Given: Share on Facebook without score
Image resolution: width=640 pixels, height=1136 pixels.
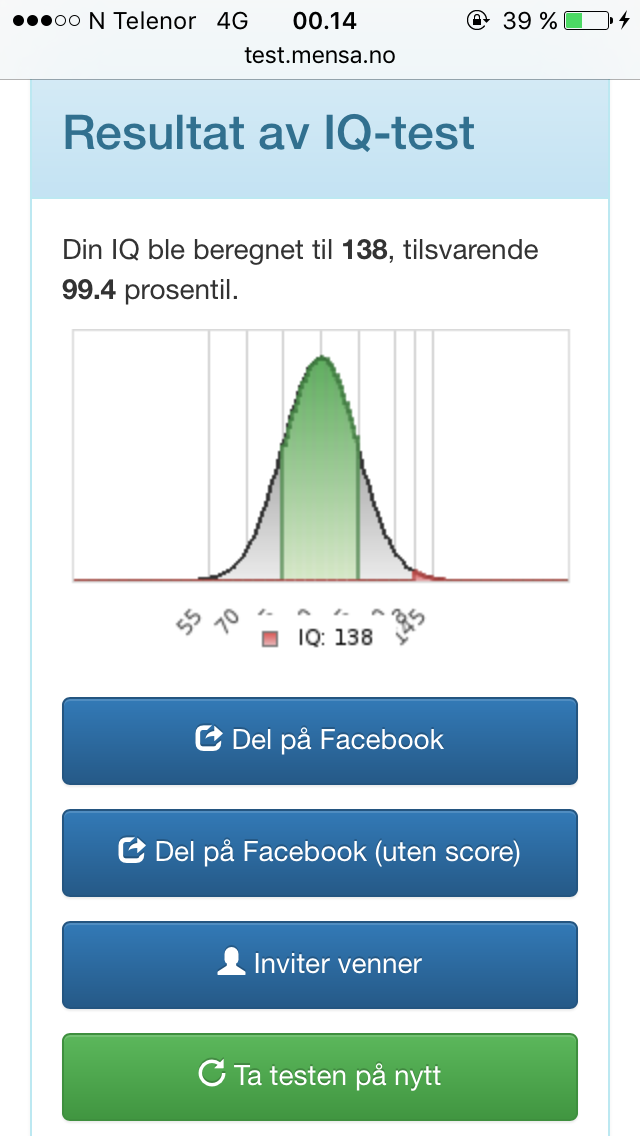Looking at the screenshot, I should 320,853.
